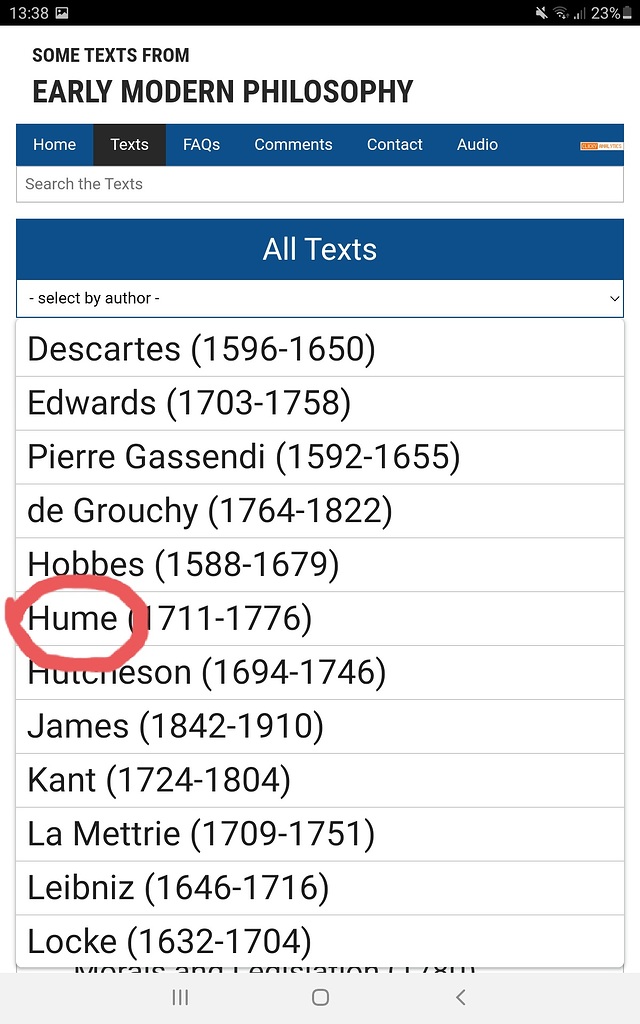Go to the Contact page
This screenshot has width=640, height=1024.
[395, 145]
